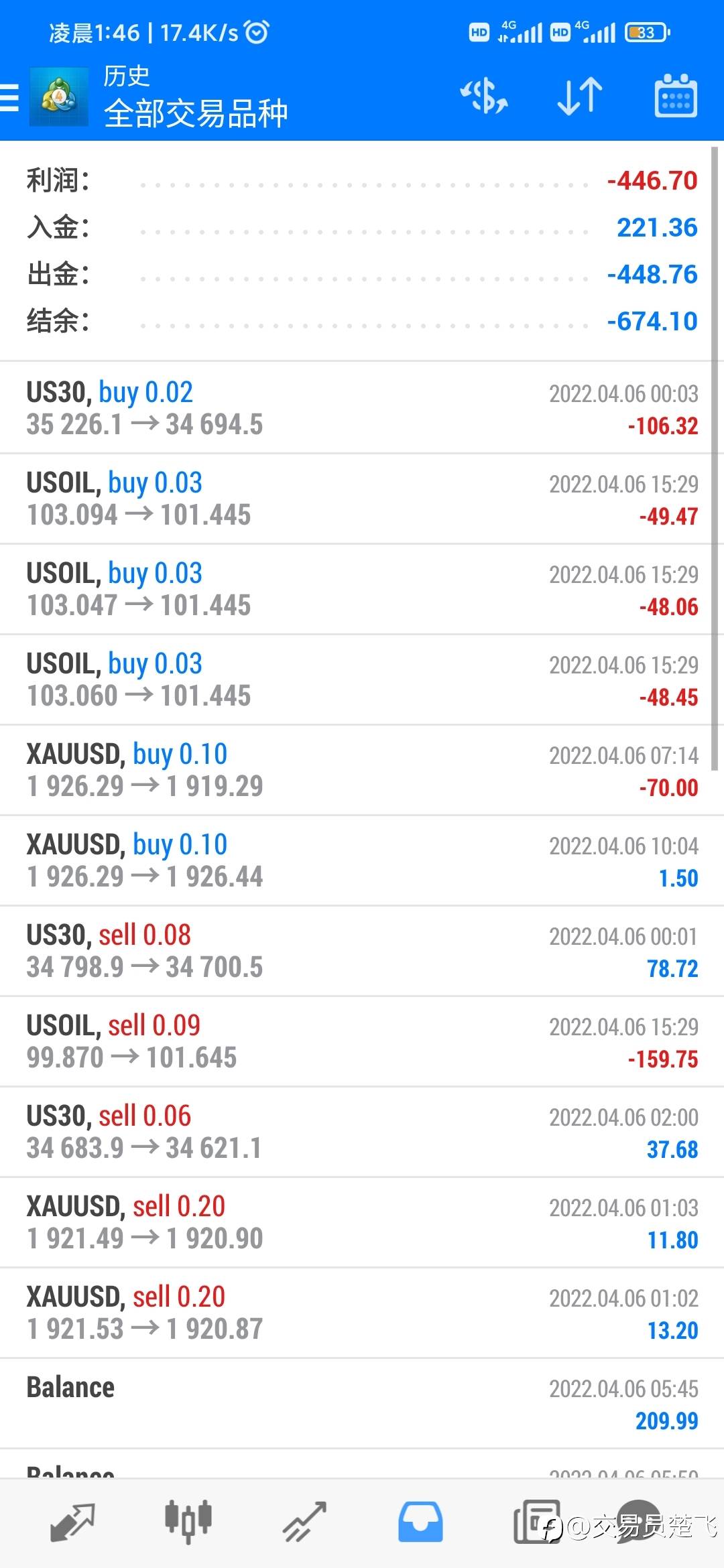Open US30 sell 0.08 trade details
724x1568 pixels.
[x=362, y=951]
